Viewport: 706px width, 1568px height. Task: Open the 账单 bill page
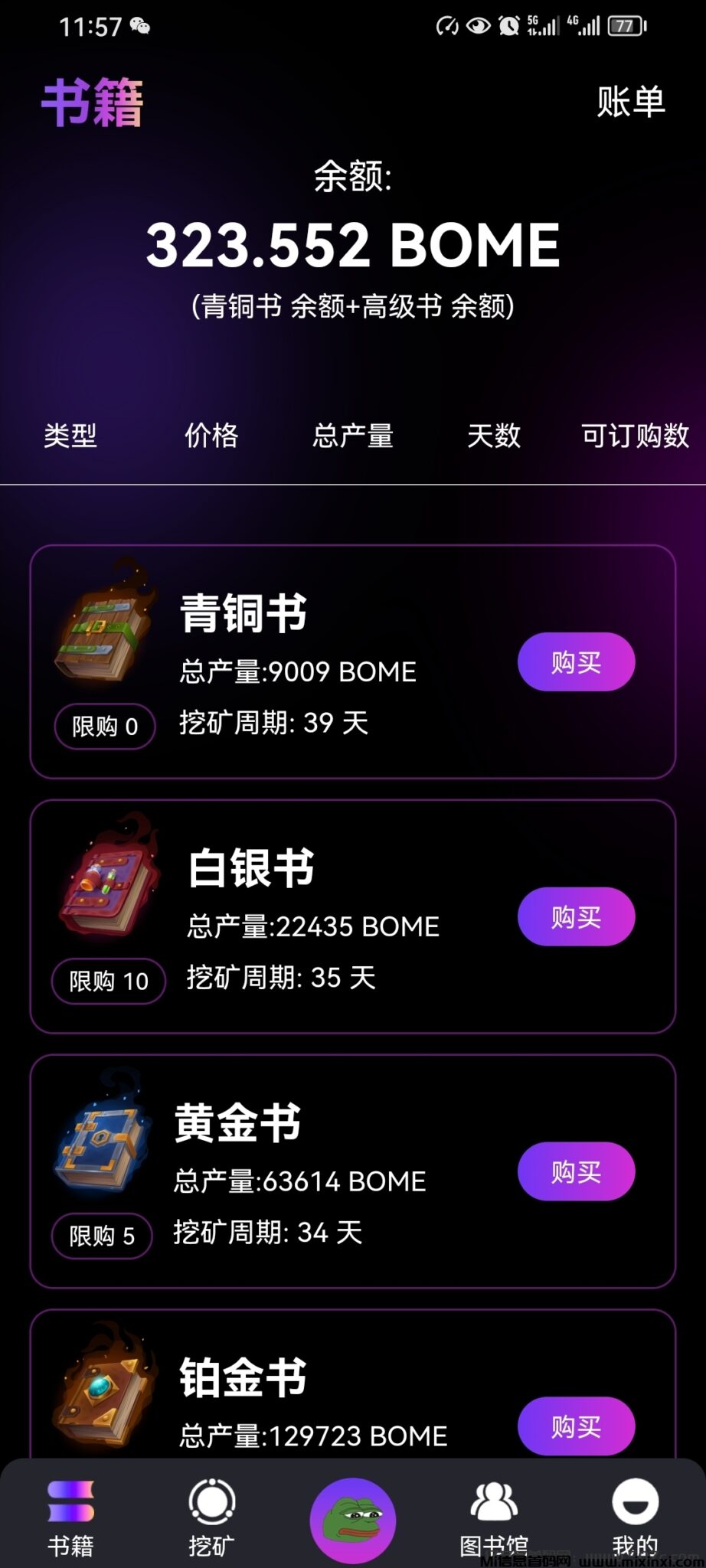[630, 102]
